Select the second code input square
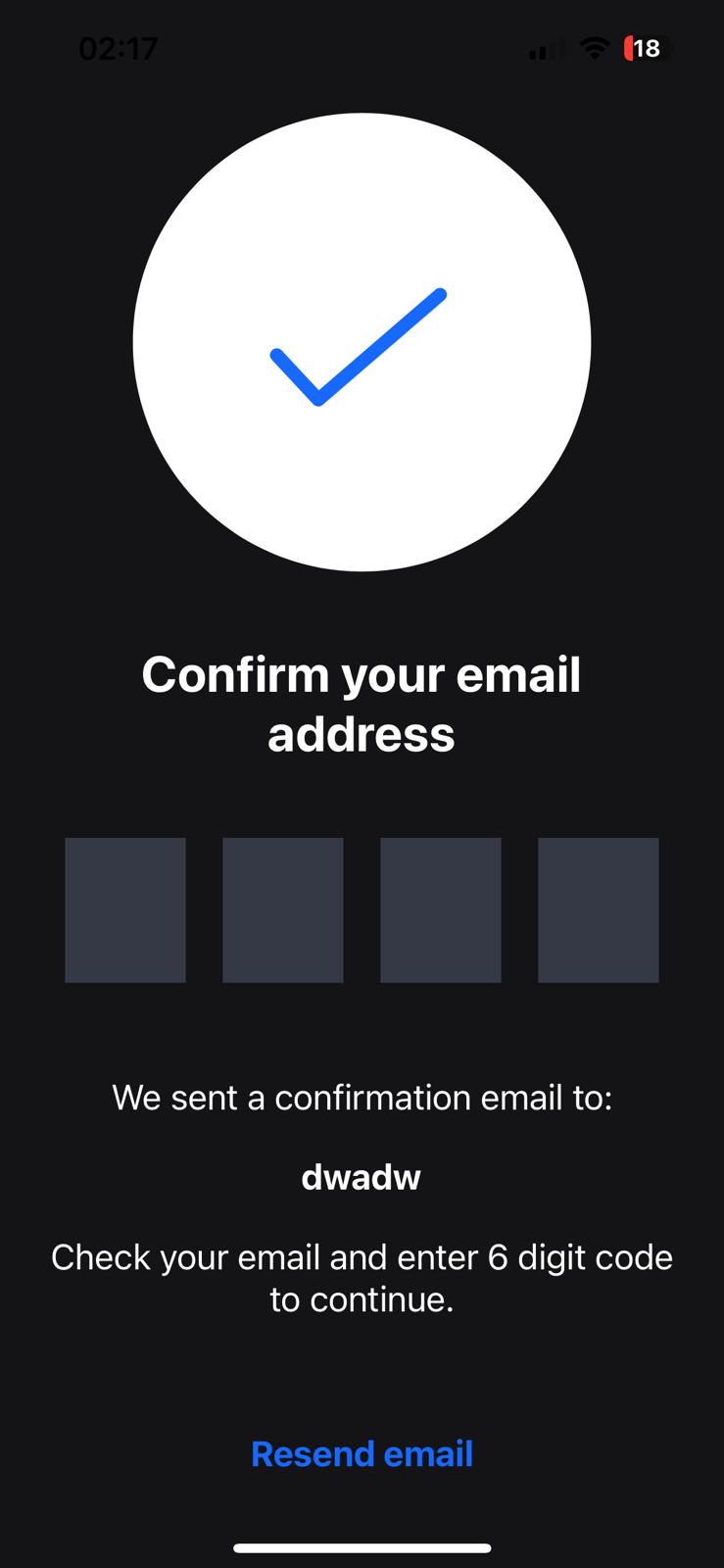This screenshot has height=1568, width=724. [282, 909]
